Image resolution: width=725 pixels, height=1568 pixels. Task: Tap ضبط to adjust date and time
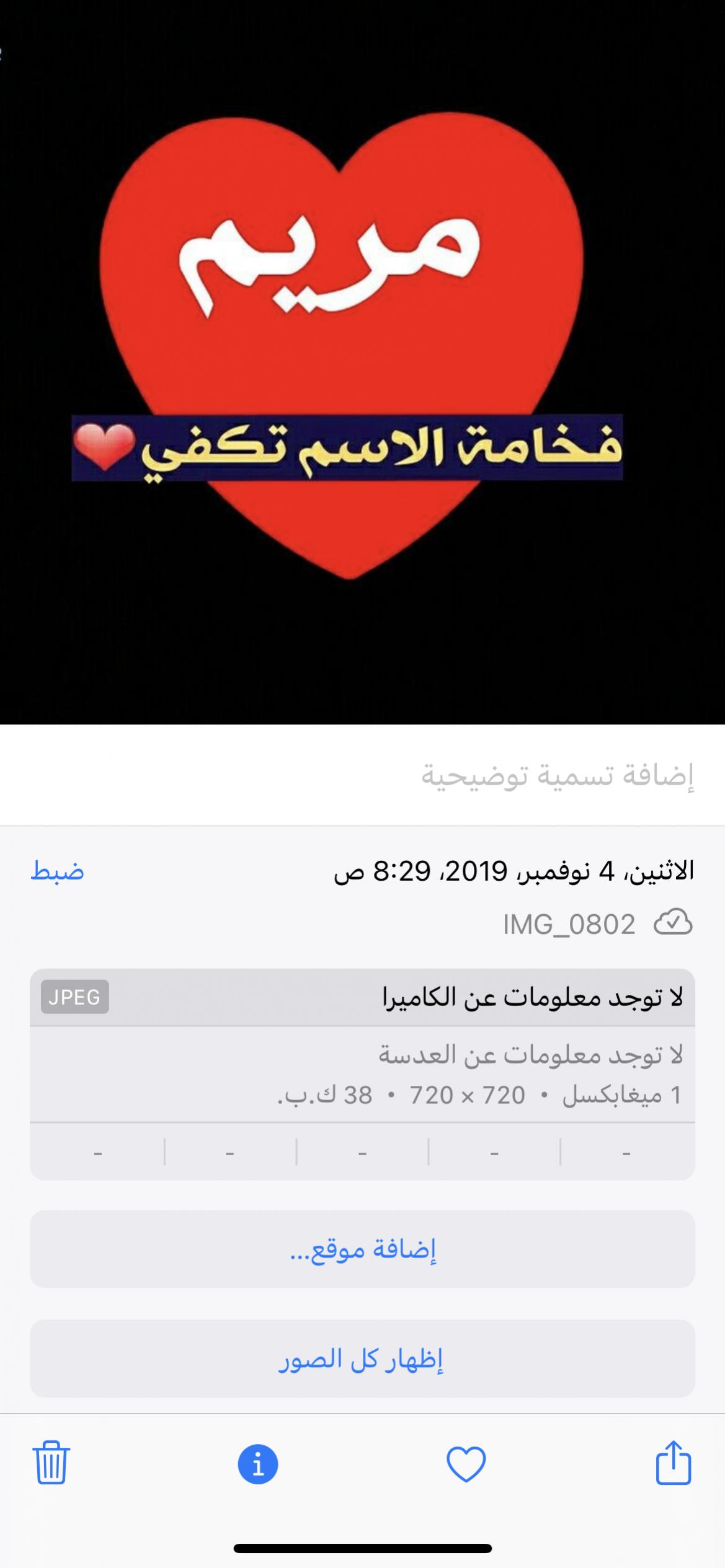pyautogui.click(x=57, y=871)
